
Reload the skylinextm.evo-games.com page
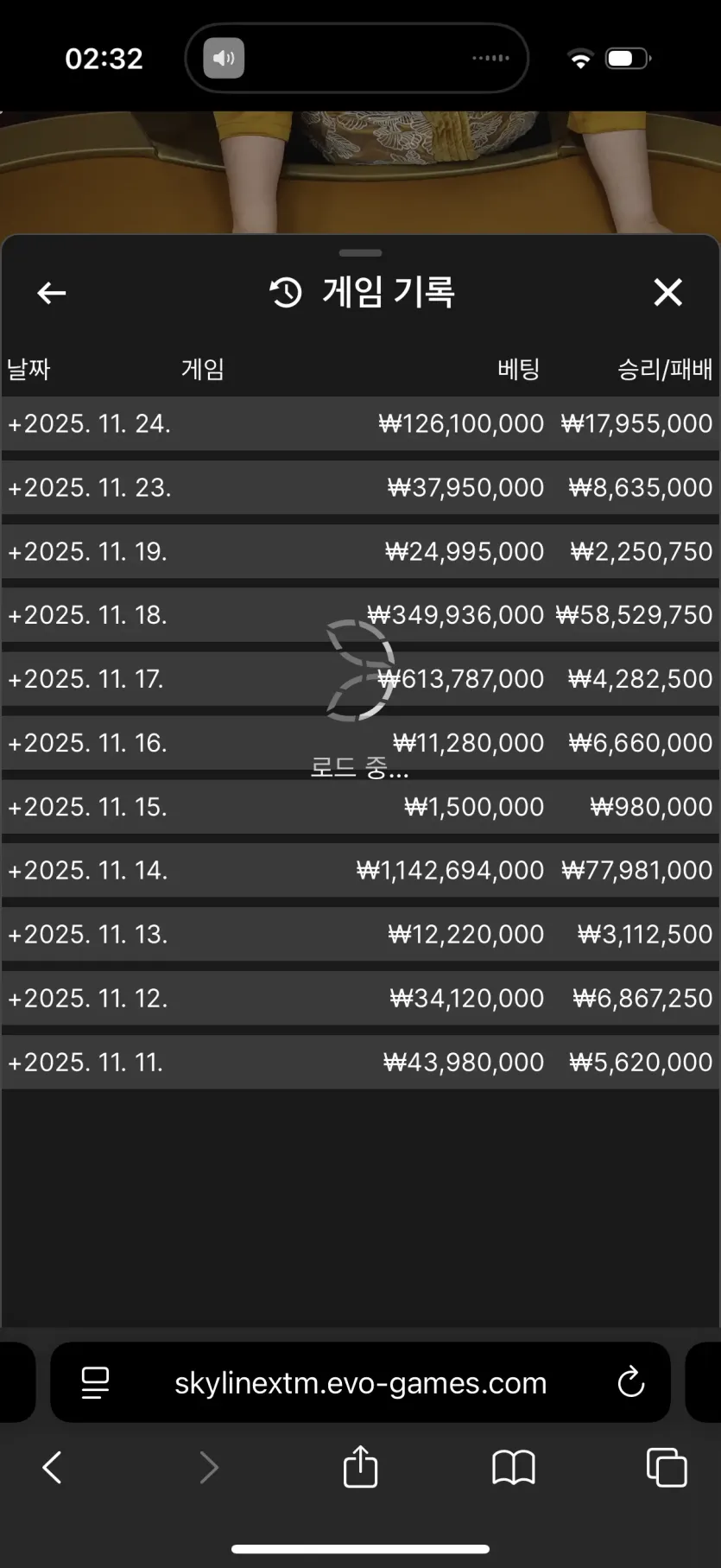tap(631, 1382)
